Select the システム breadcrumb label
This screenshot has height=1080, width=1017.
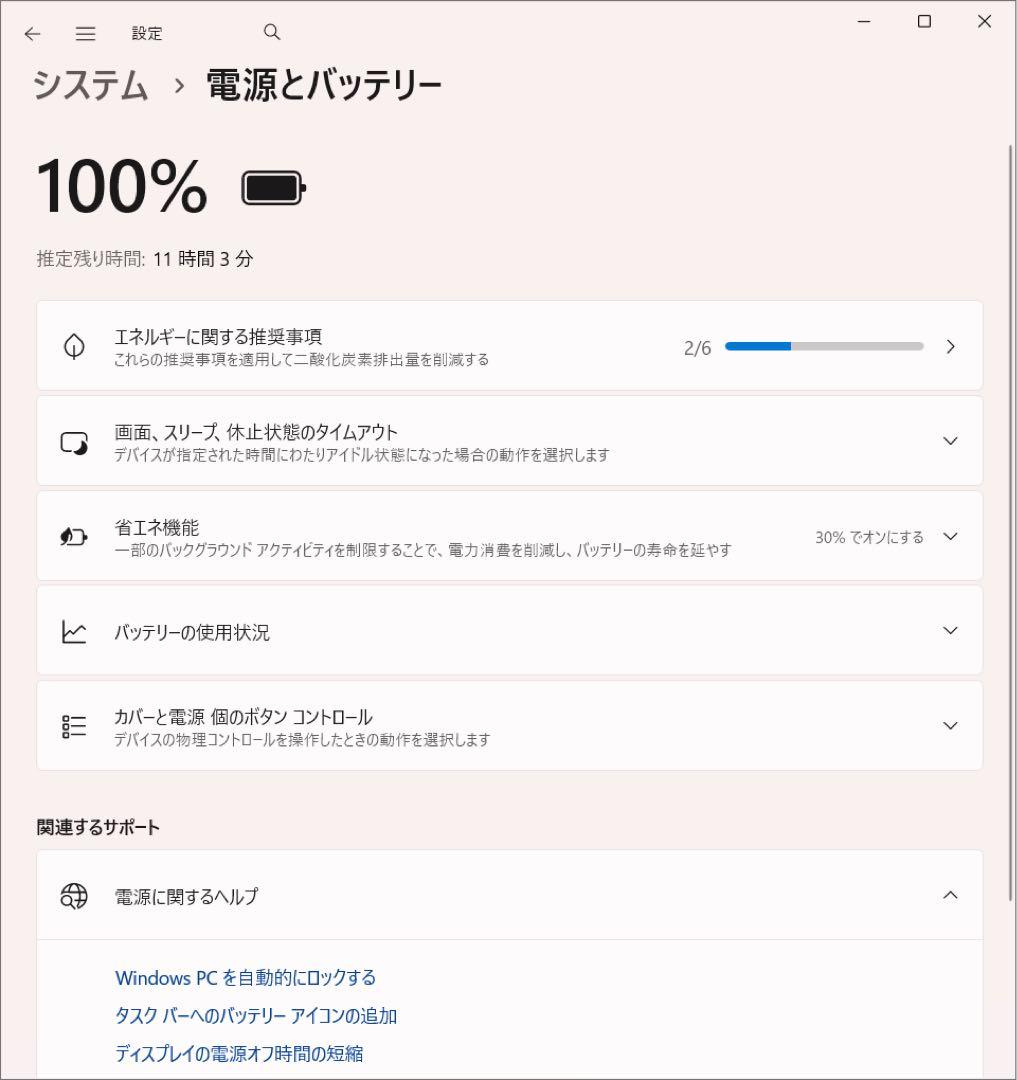(88, 85)
